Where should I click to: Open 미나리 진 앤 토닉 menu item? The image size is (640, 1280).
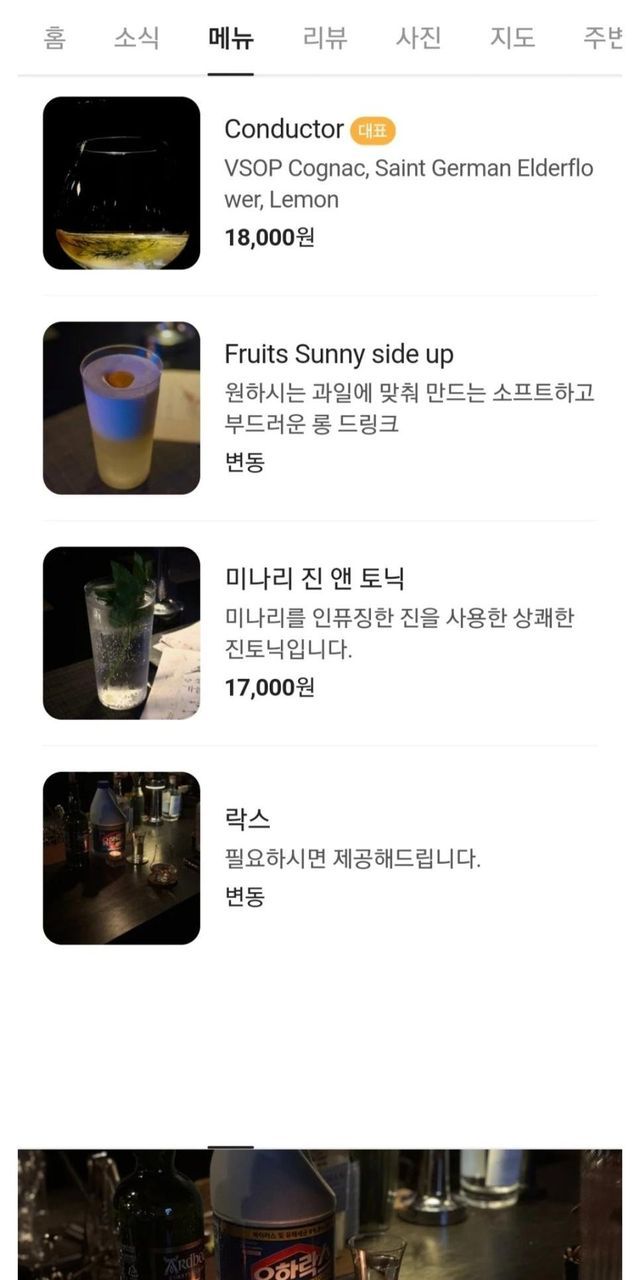pos(314,579)
